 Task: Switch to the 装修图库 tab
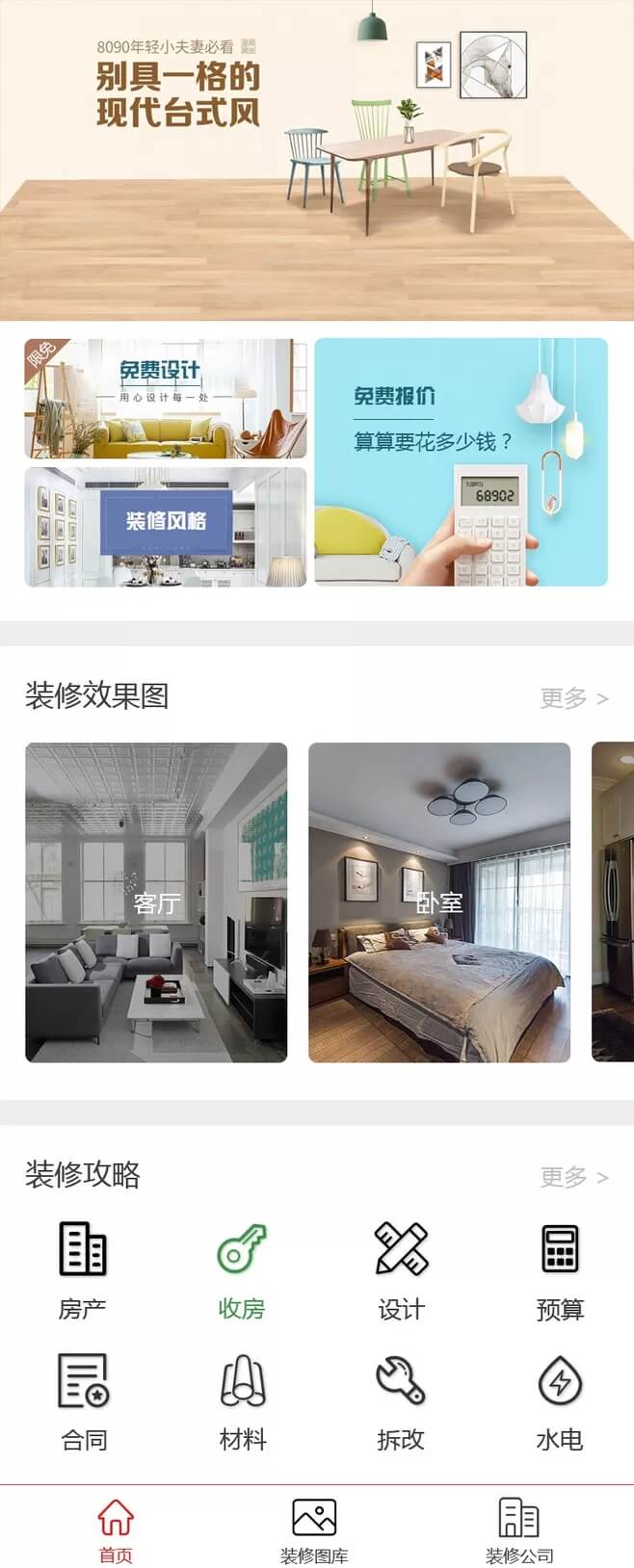coord(314,1529)
